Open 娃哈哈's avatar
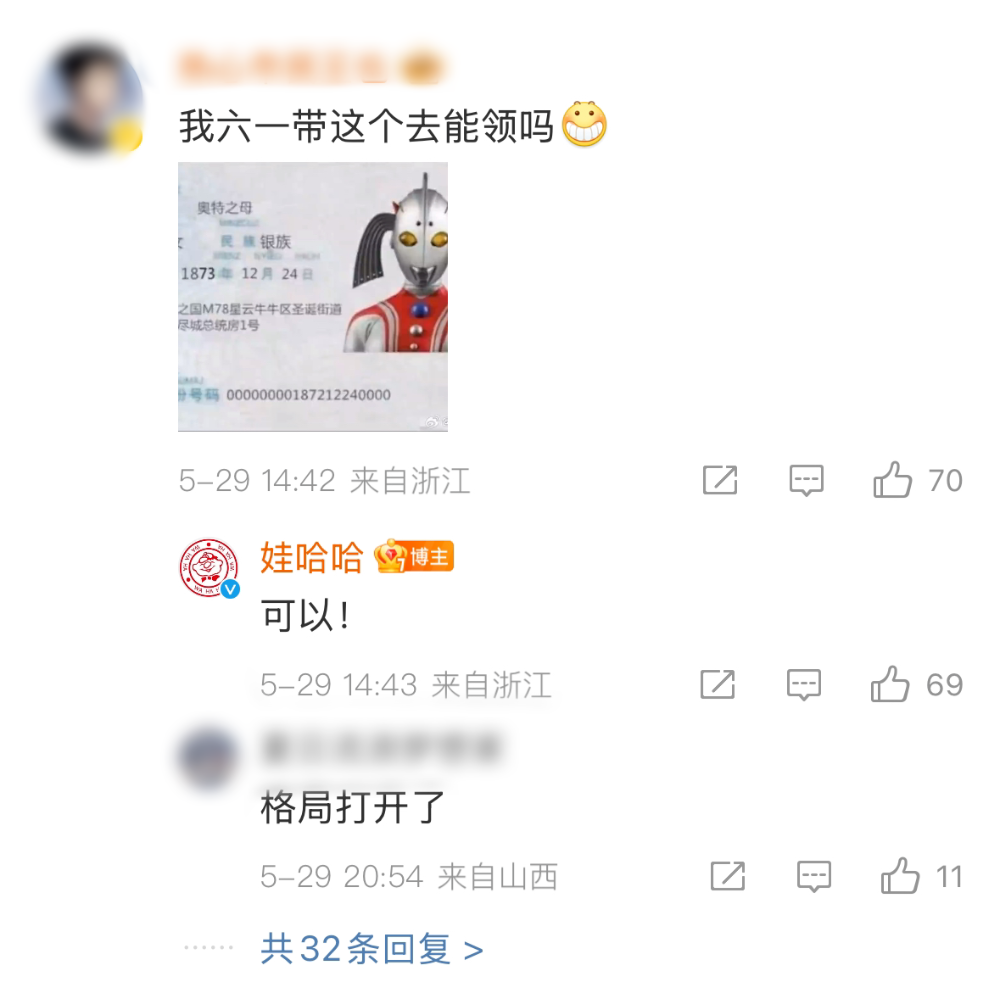Viewport: 1000px width, 982px height. click(209, 568)
